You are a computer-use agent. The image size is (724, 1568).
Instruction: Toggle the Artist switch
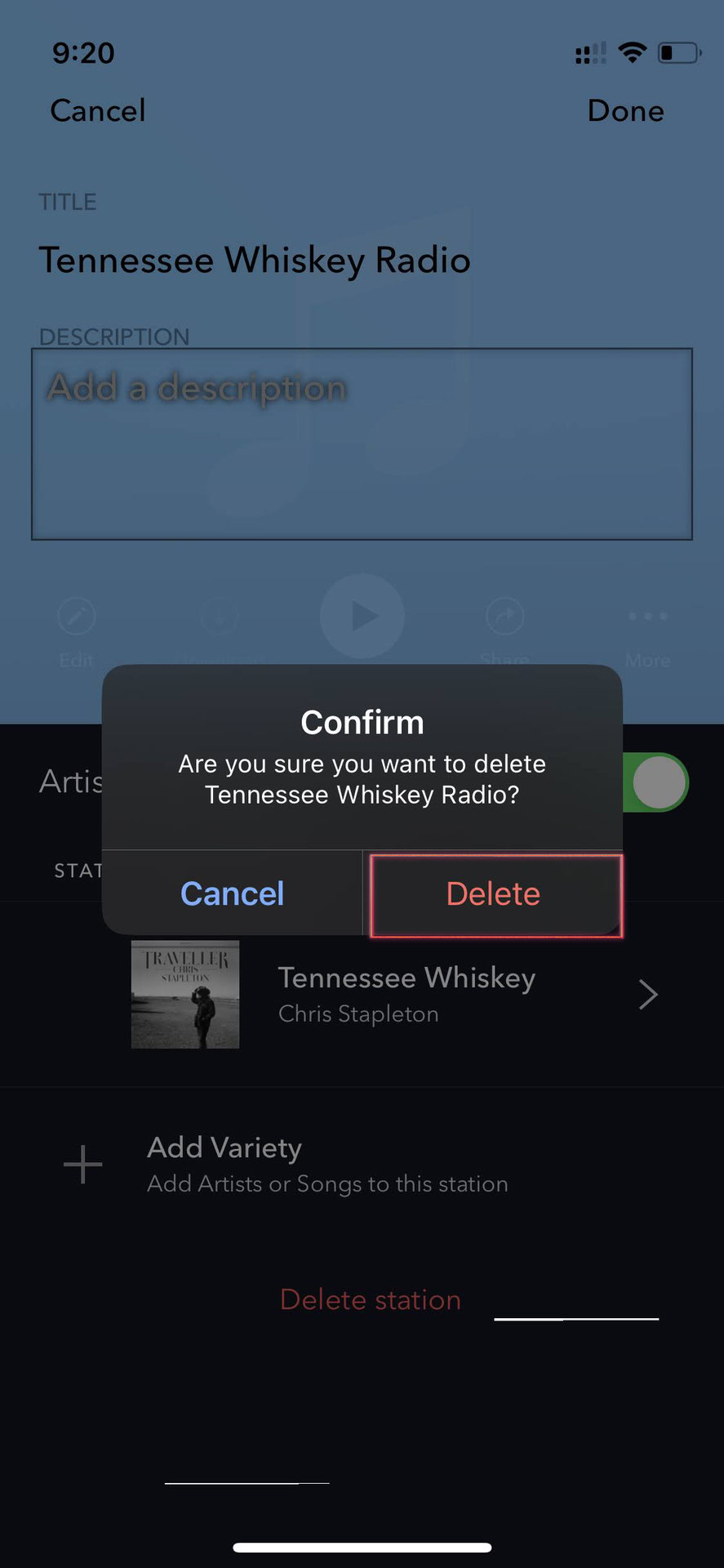[x=657, y=782]
